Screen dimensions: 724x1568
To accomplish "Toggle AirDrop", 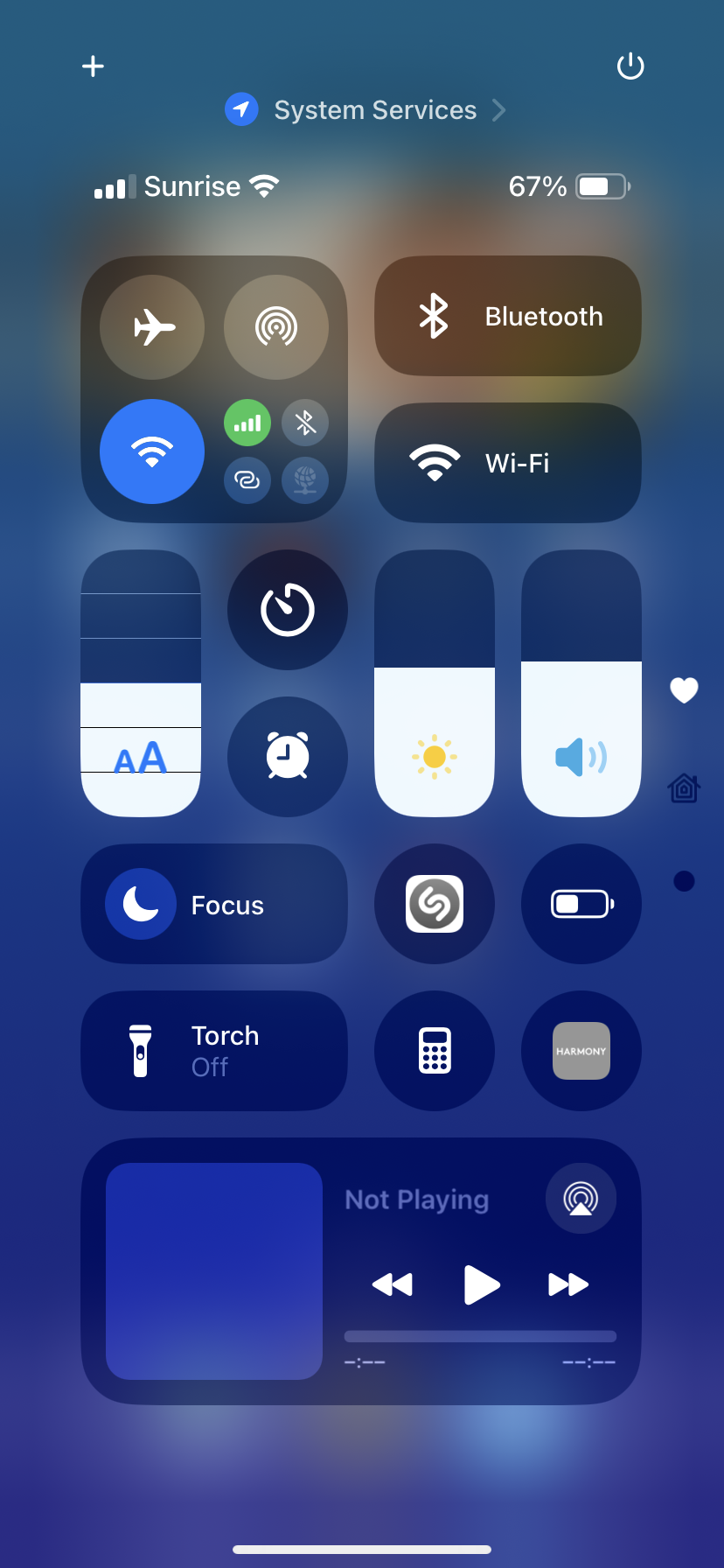I will tap(276, 327).
